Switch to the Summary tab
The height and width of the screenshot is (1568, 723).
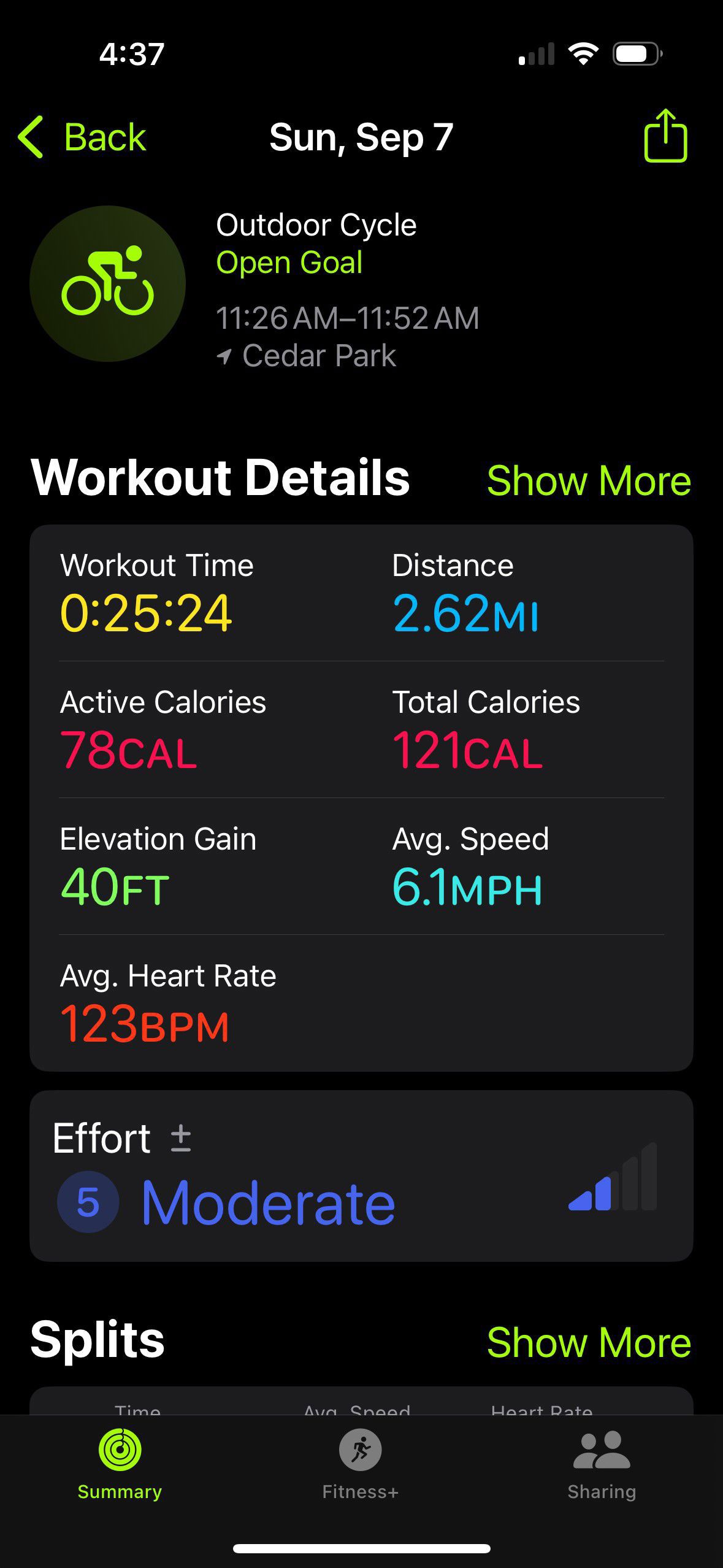[120, 1464]
